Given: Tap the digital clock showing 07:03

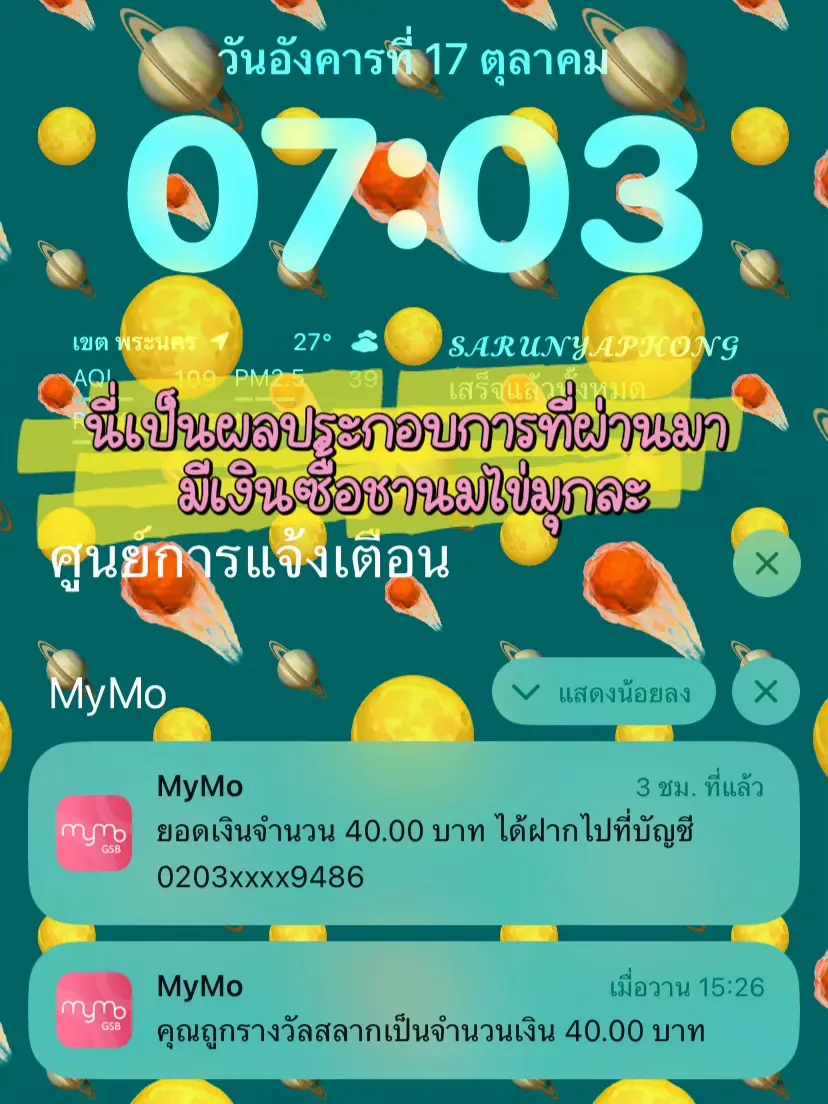Looking at the screenshot, I should [414, 190].
